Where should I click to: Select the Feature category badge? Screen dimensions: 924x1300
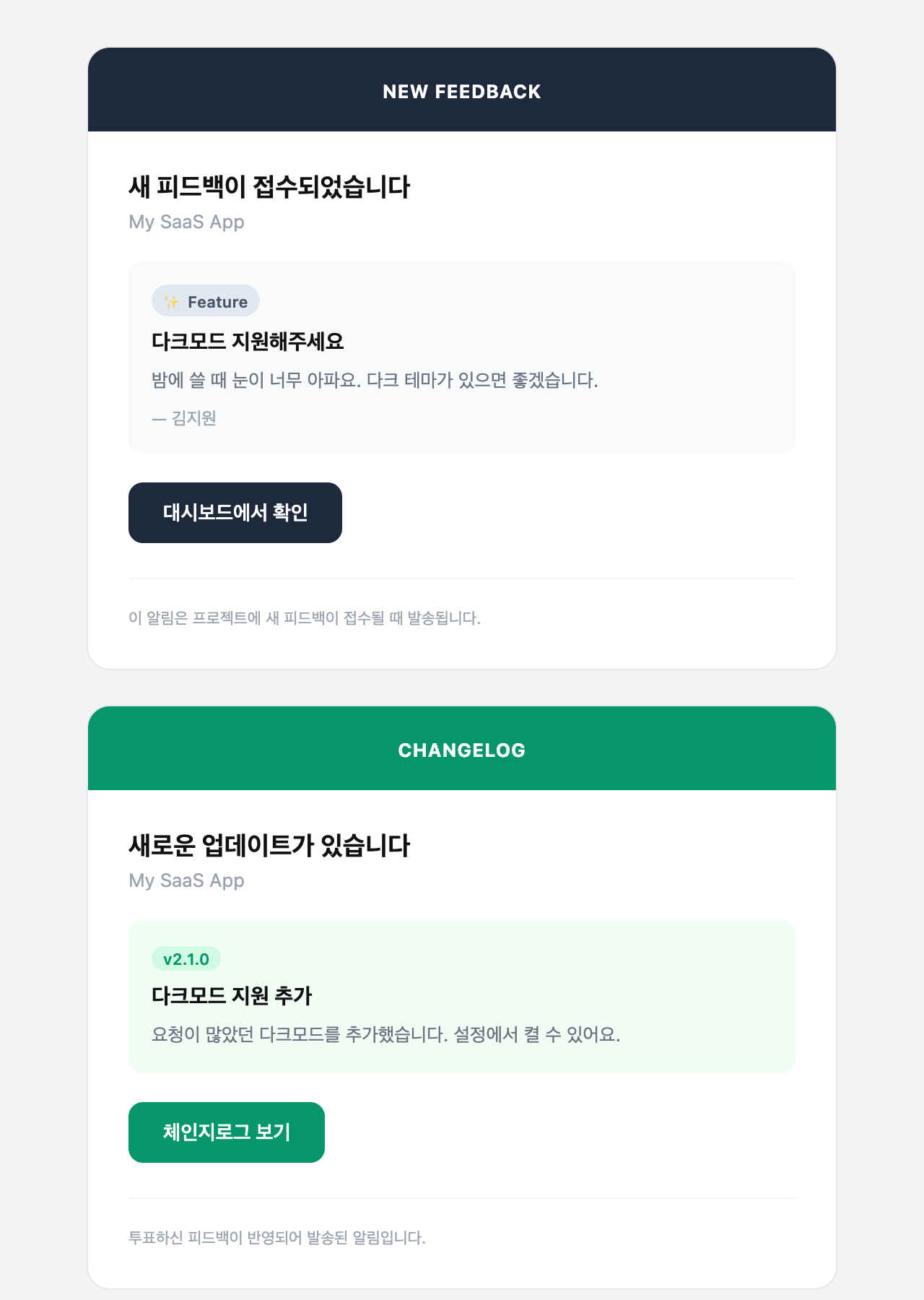206,300
